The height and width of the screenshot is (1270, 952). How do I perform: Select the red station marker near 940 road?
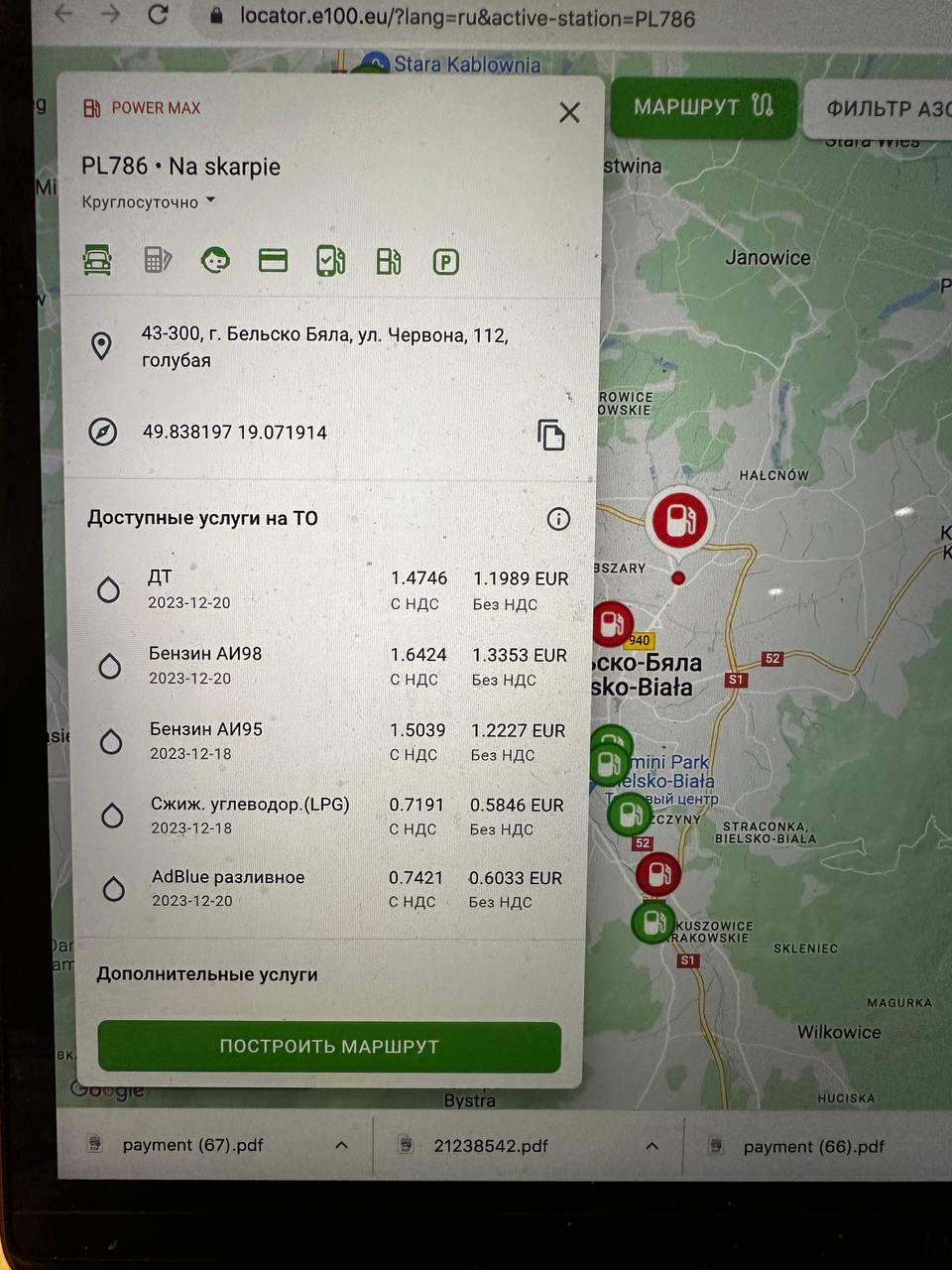coord(612,624)
